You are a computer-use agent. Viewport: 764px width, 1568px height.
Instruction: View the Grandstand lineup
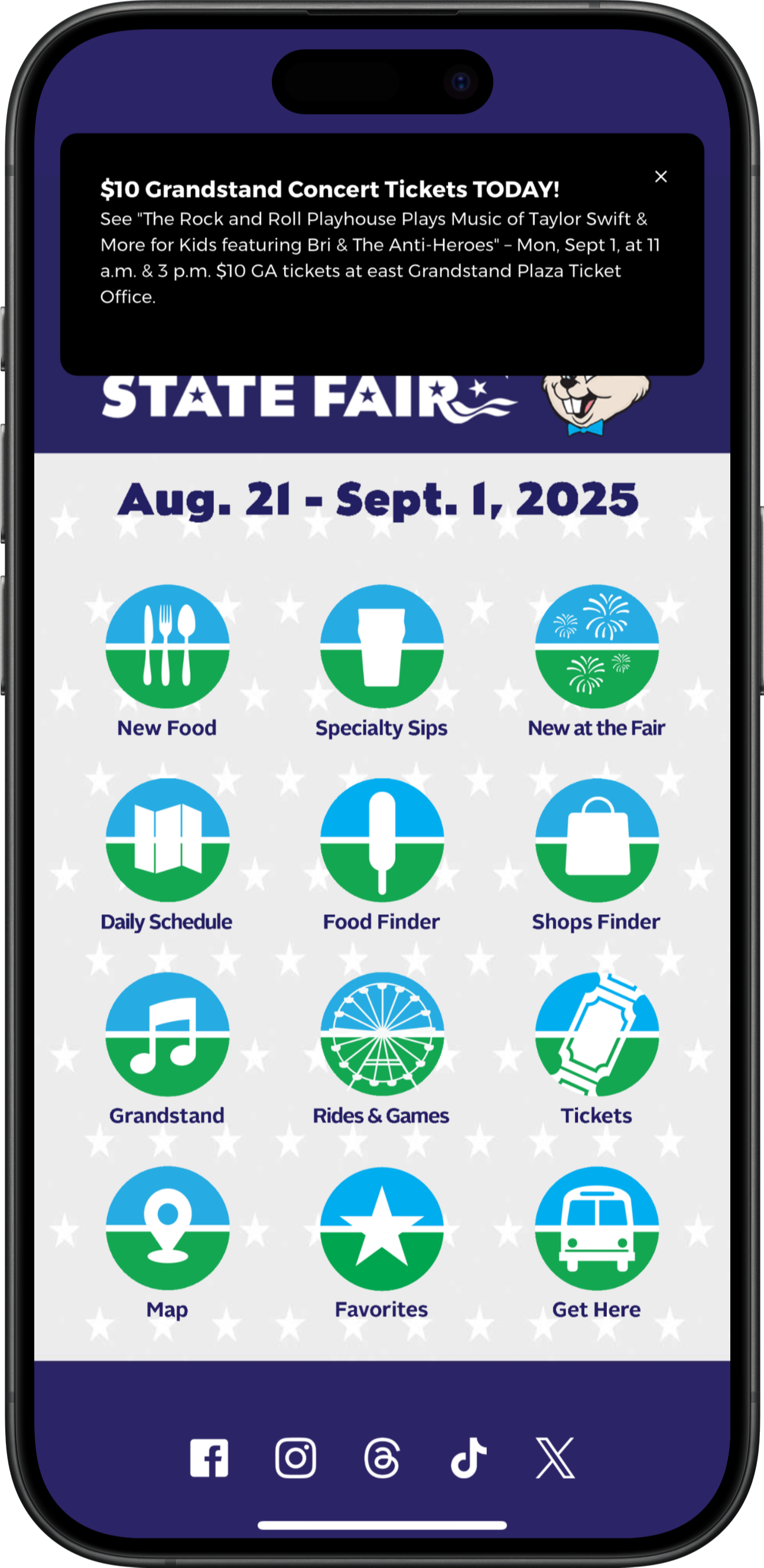pyautogui.click(x=167, y=1049)
